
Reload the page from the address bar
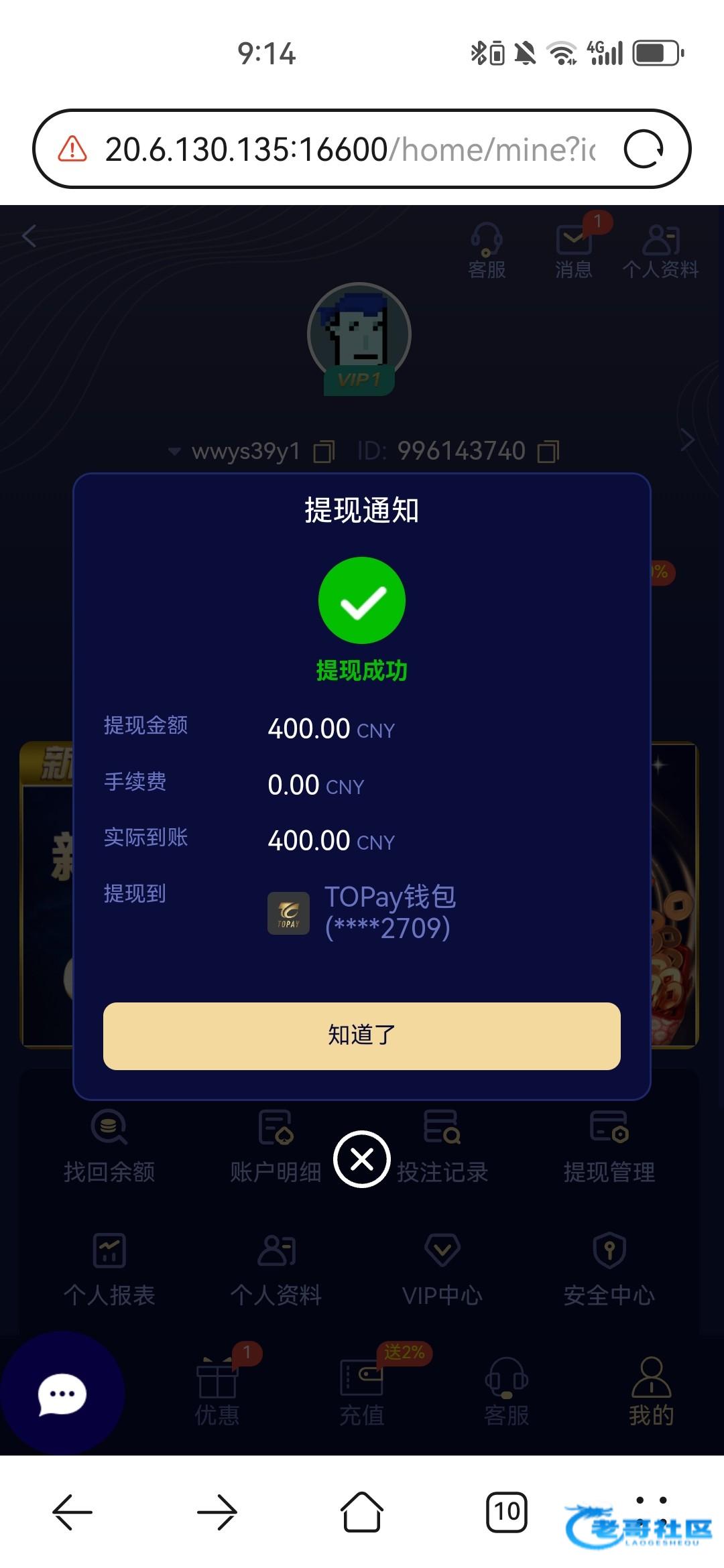[x=644, y=149]
